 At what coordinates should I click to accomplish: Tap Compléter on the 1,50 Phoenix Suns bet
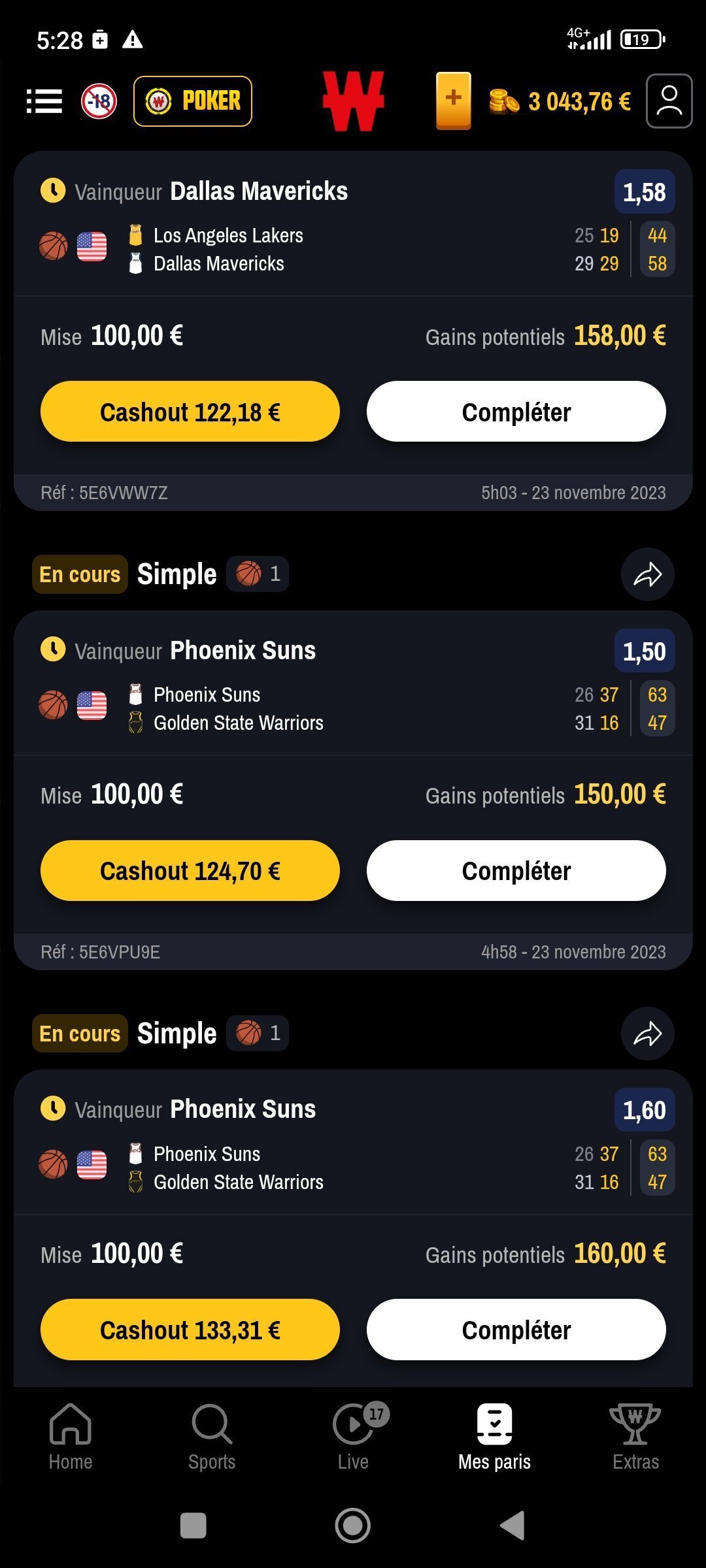coord(516,871)
